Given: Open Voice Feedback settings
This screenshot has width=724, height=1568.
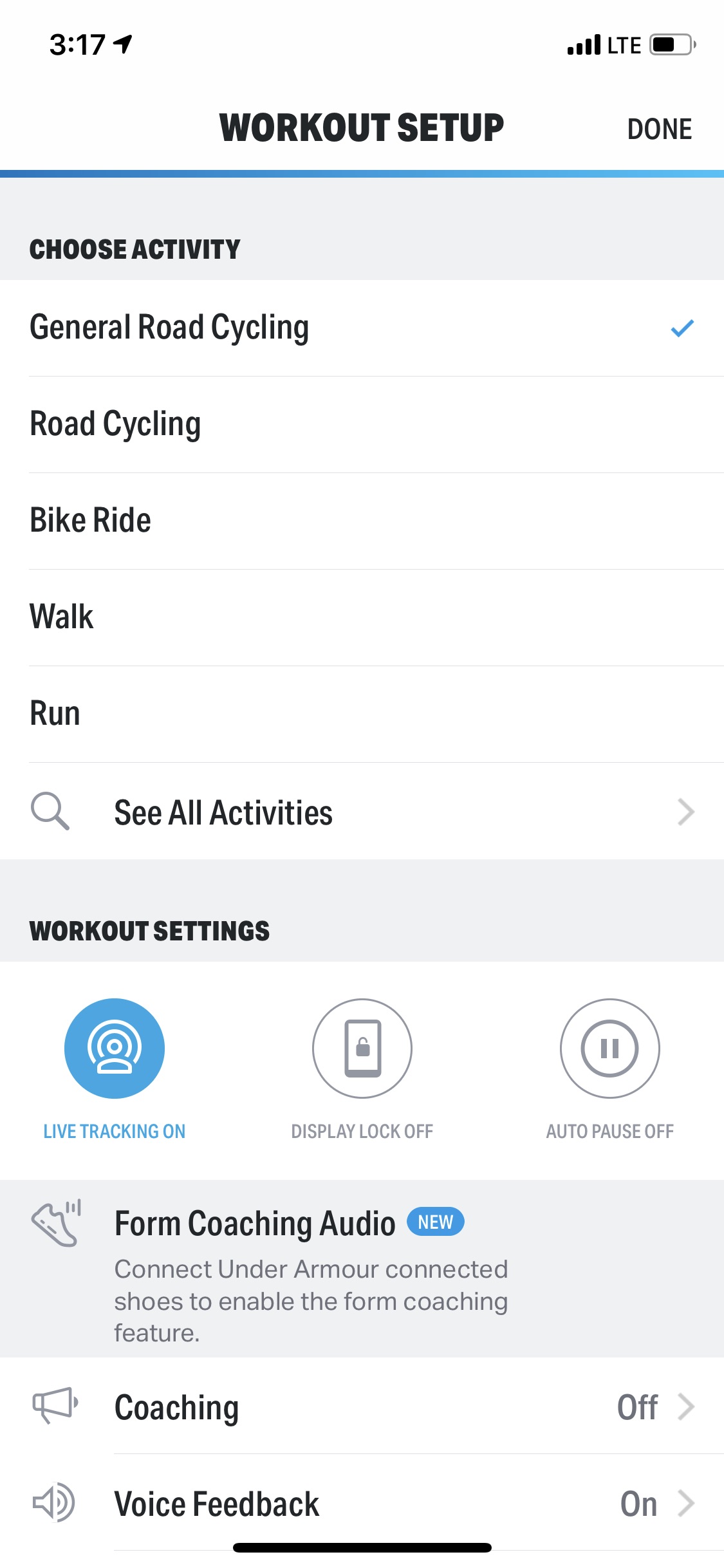Looking at the screenshot, I should coord(362,1504).
